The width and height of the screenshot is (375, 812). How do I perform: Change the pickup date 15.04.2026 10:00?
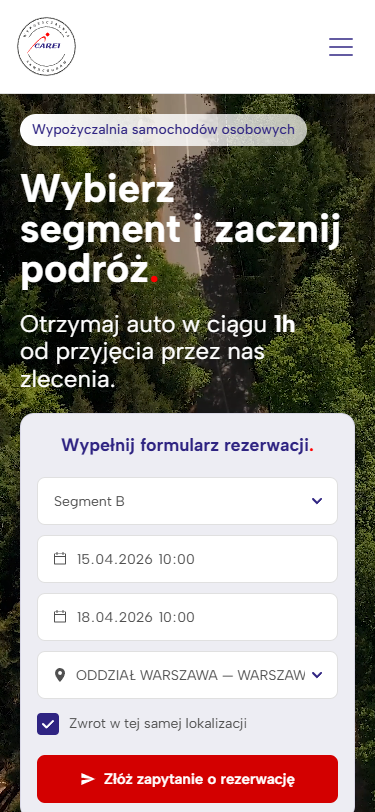188,559
